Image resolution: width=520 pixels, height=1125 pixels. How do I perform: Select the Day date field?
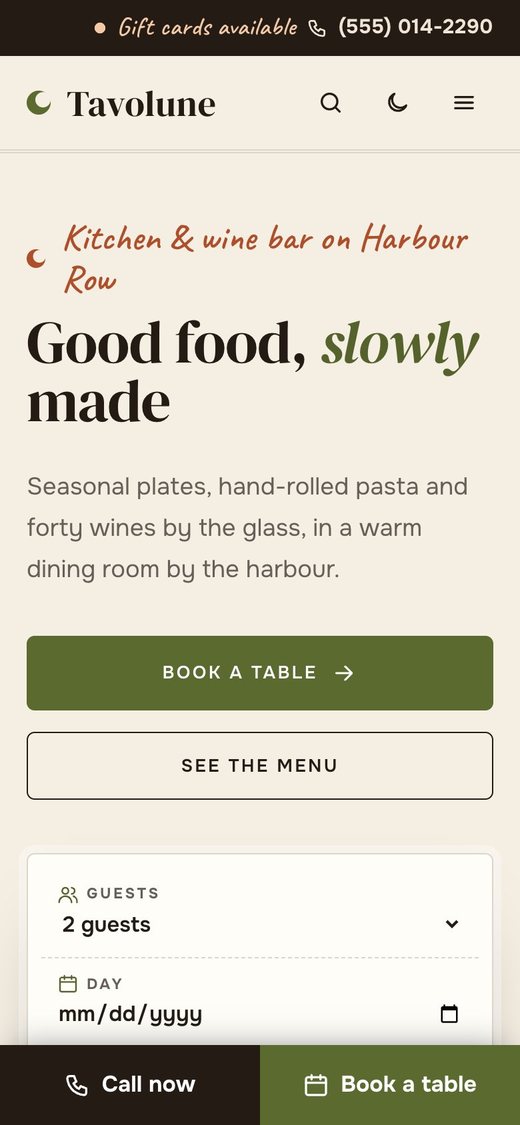(x=260, y=1014)
